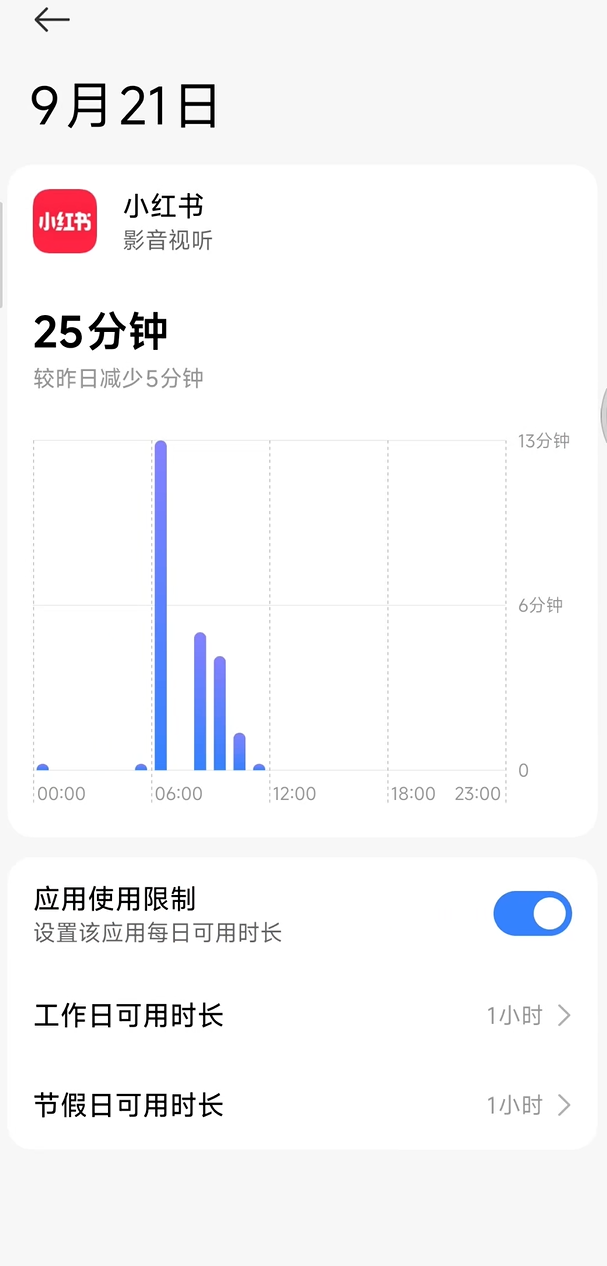
Task: Turn off the 应用使用限制 switch
Action: tap(532, 913)
